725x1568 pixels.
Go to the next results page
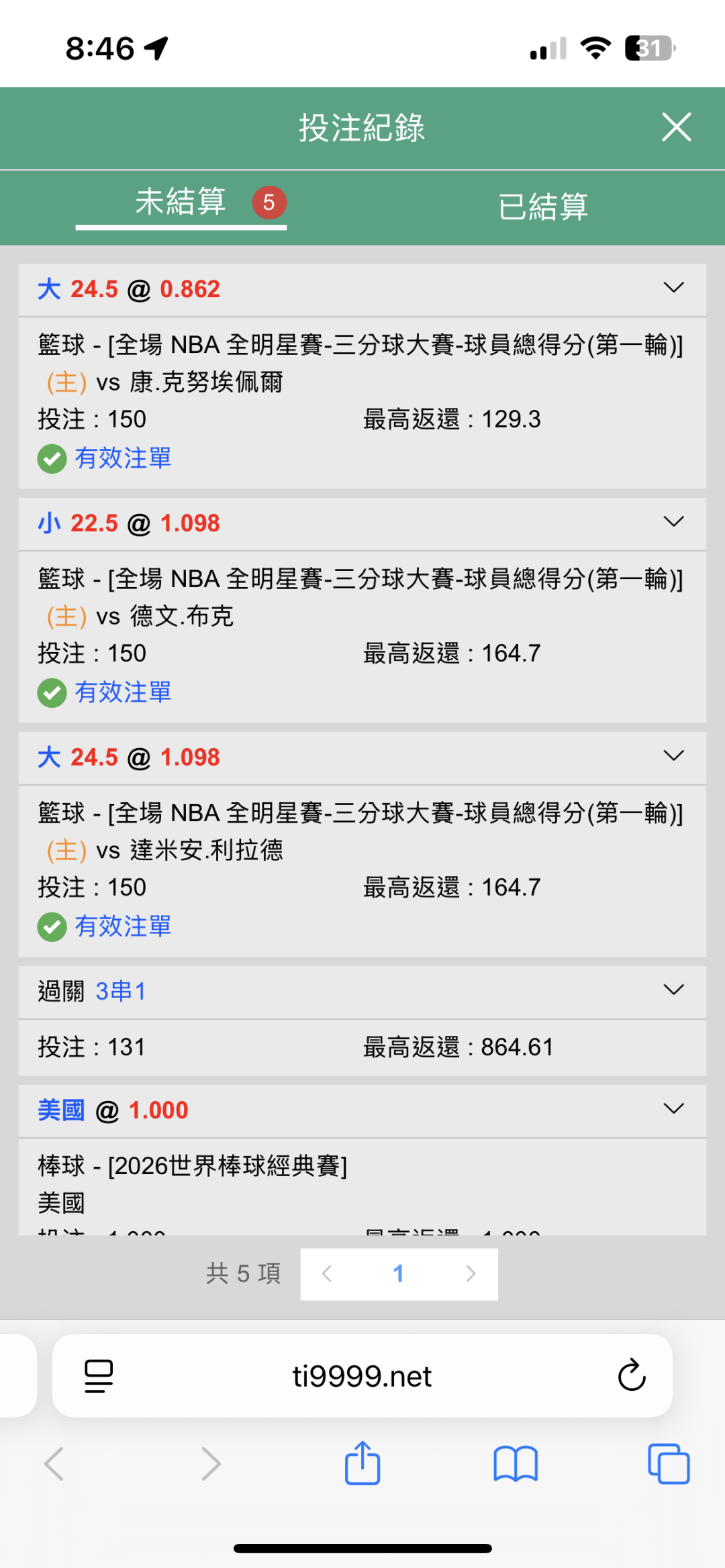[471, 1273]
